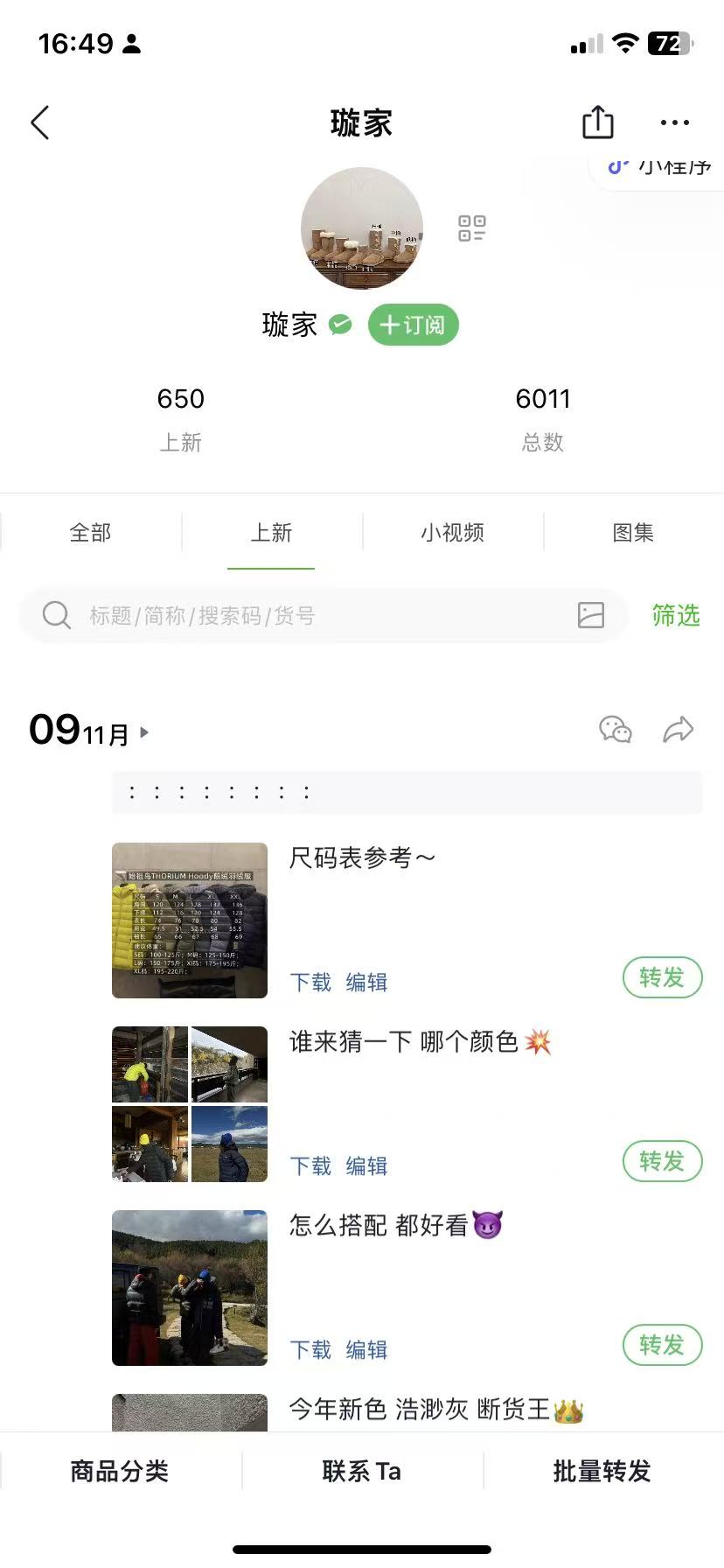Image resolution: width=724 pixels, height=1568 pixels.
Task: Search by image using the picture icon
Action: coord(591,615)
